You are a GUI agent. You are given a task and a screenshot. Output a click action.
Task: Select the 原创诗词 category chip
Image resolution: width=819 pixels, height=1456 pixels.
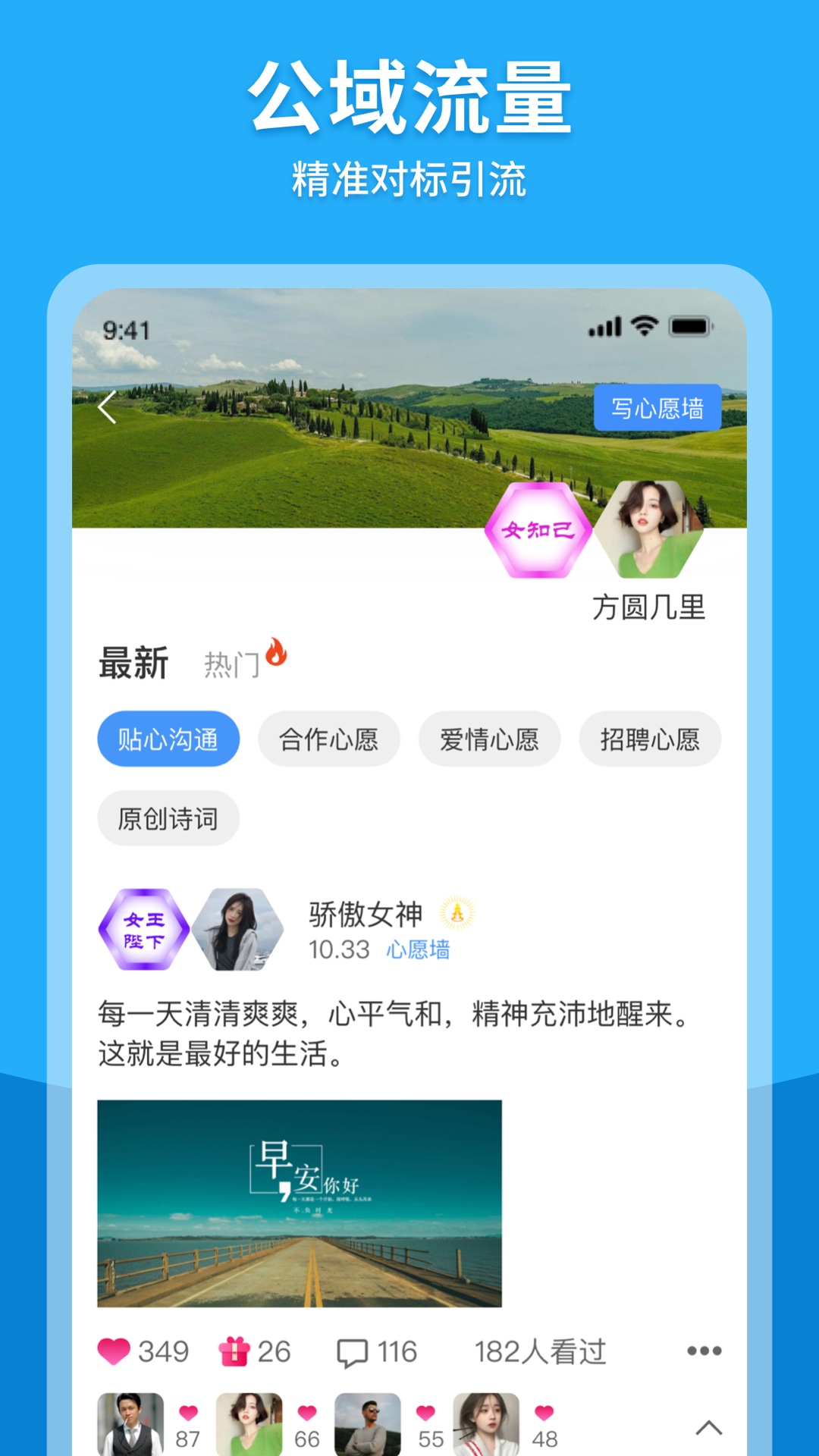tap(168, 817)
